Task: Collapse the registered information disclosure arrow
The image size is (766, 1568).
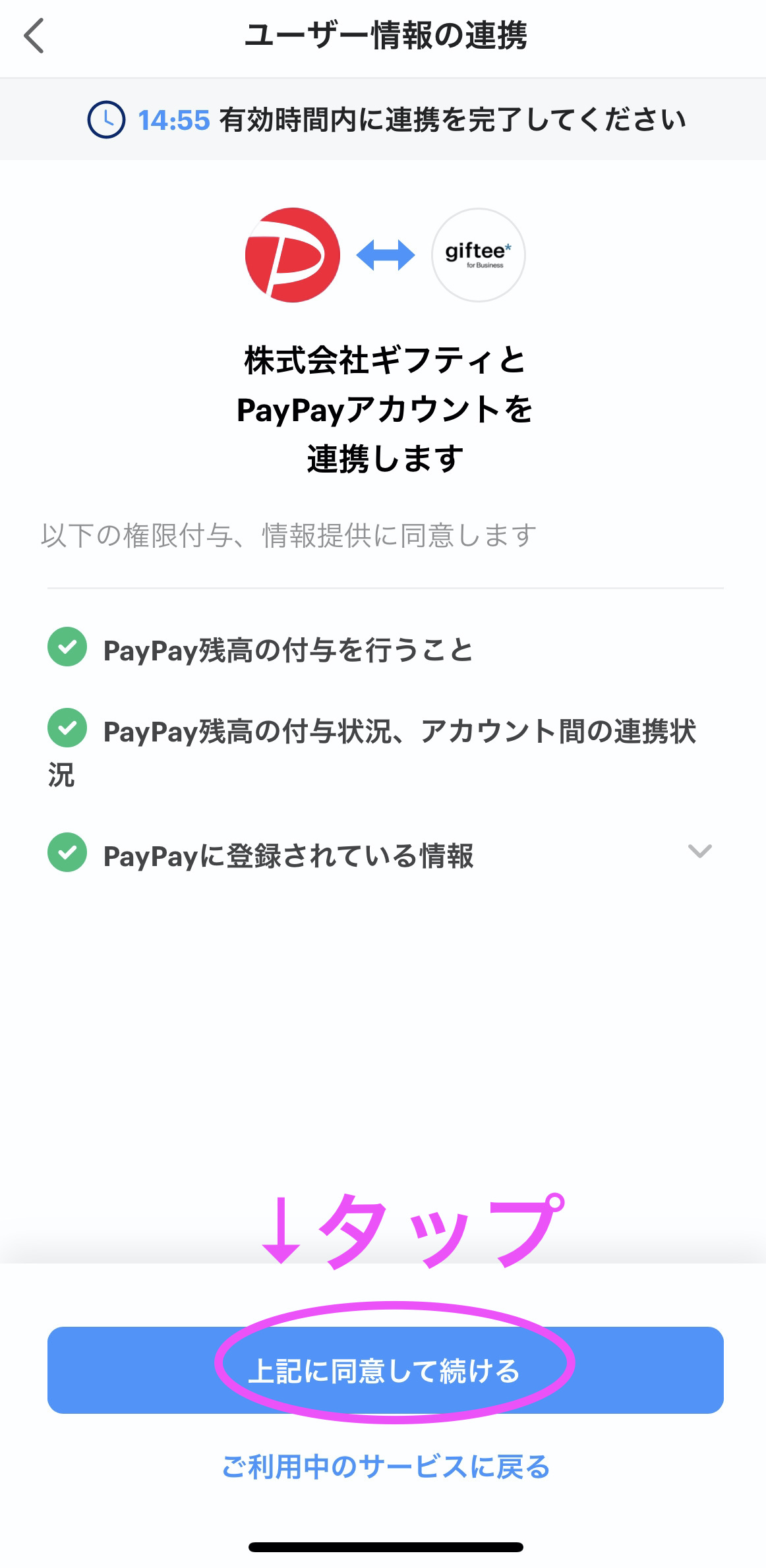Action: pyautogui.click(x=700, y=852)
